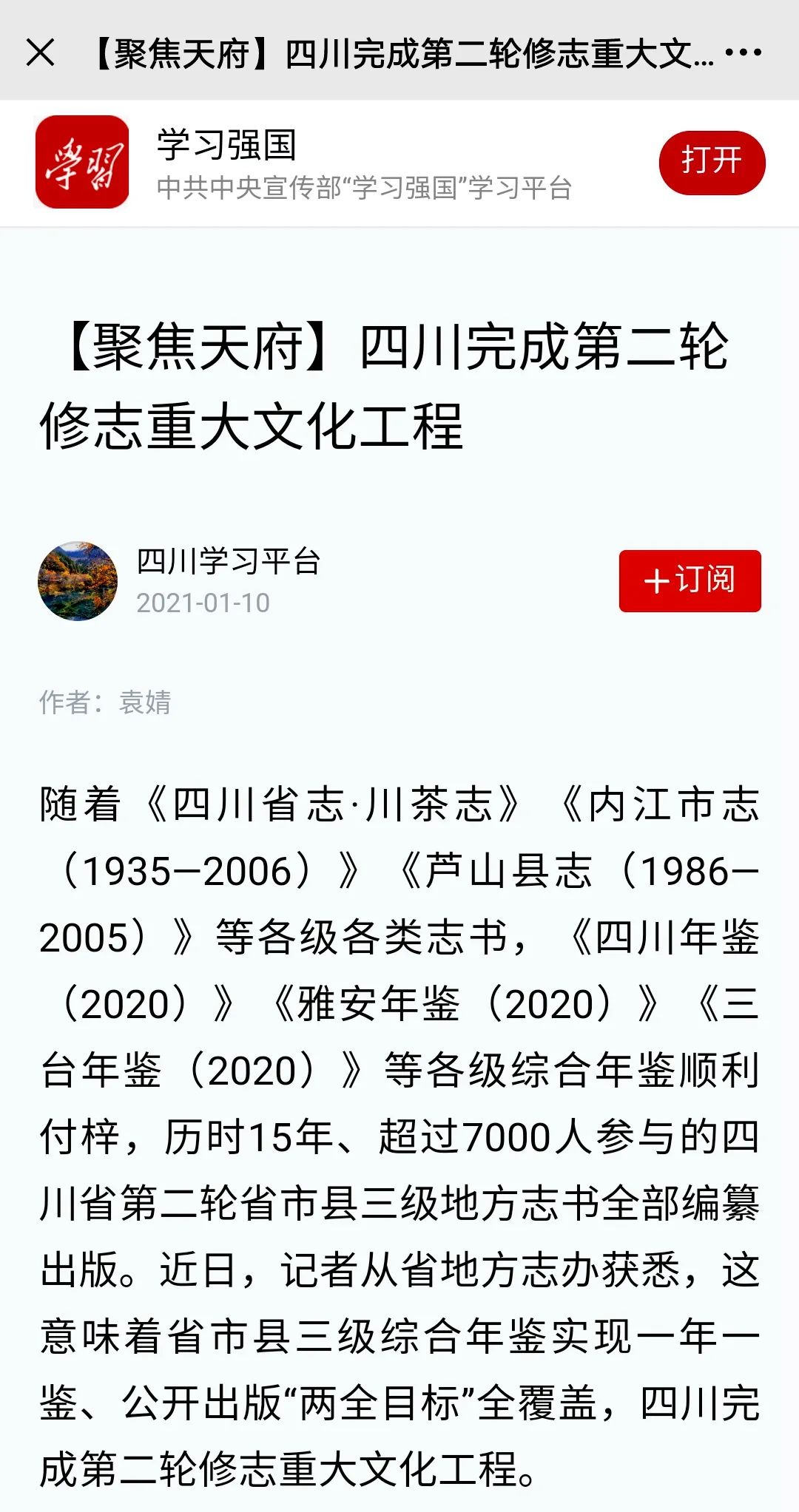Open the three-dot overflow menu

tap(743, 52)
